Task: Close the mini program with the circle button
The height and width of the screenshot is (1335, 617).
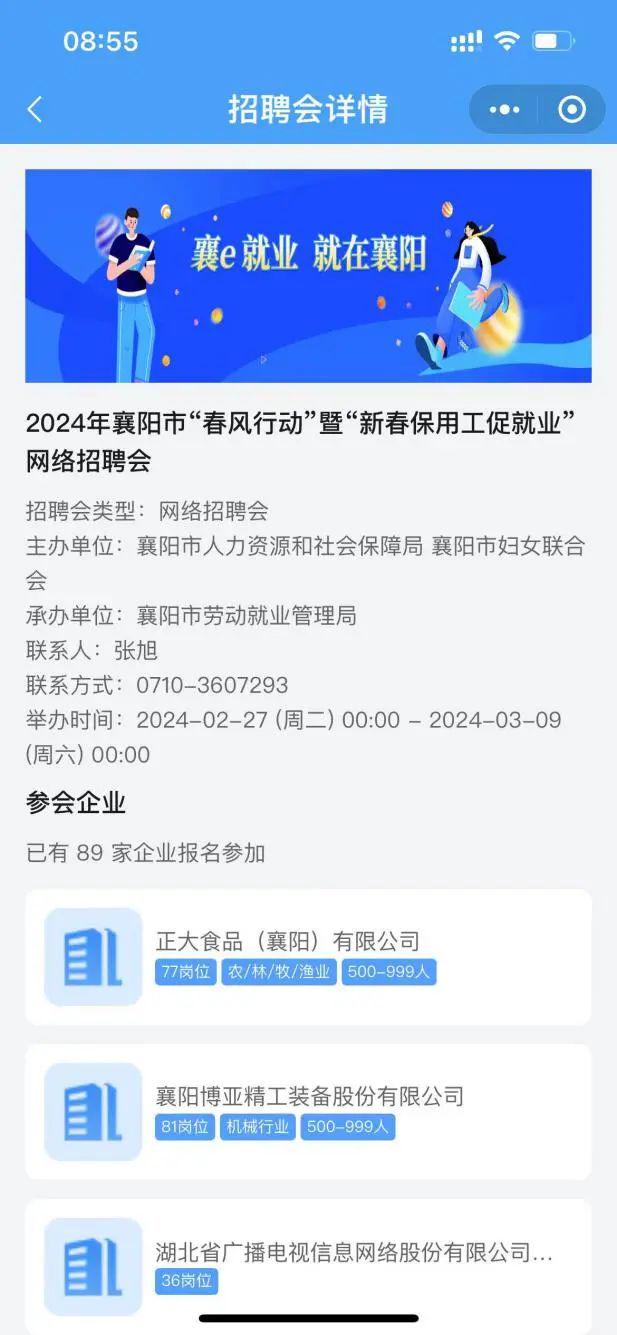Action: pyautogui.click(x=572, y=109)
